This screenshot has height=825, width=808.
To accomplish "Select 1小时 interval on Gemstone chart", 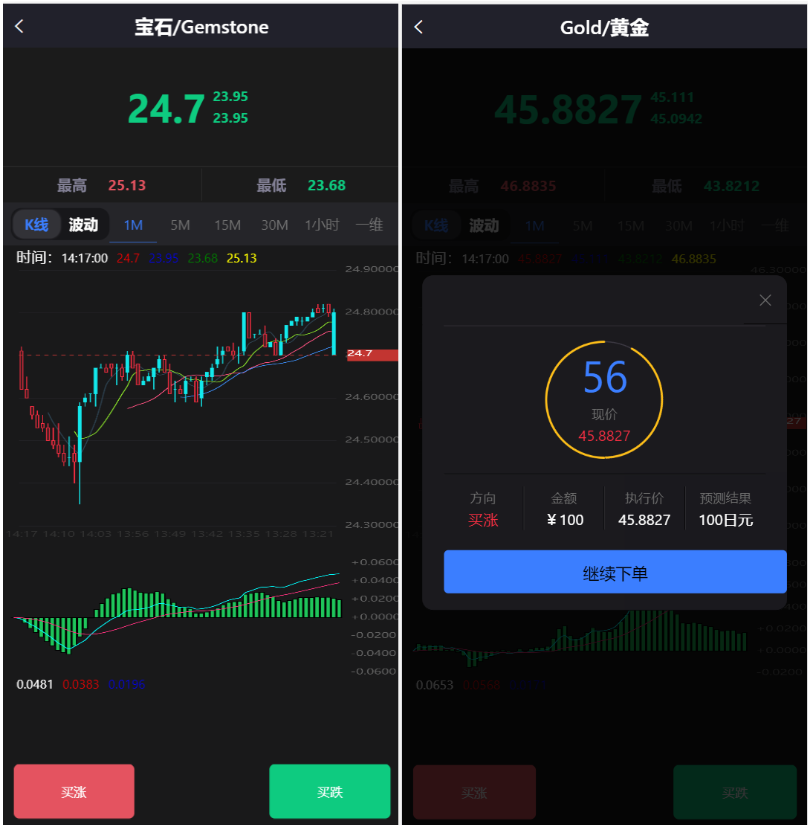I will (x=322, y=225).
